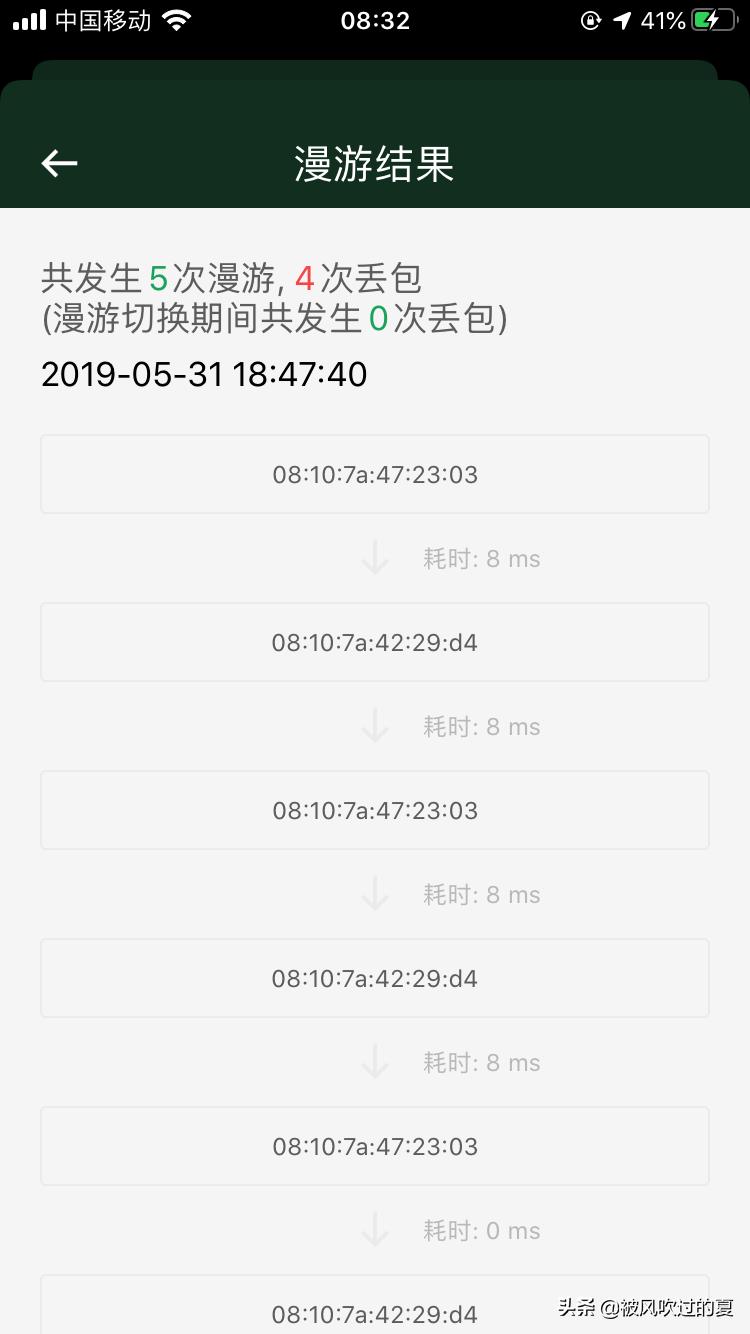Tap the 漫游结果 title text
750x1334 pixels.
375,163
